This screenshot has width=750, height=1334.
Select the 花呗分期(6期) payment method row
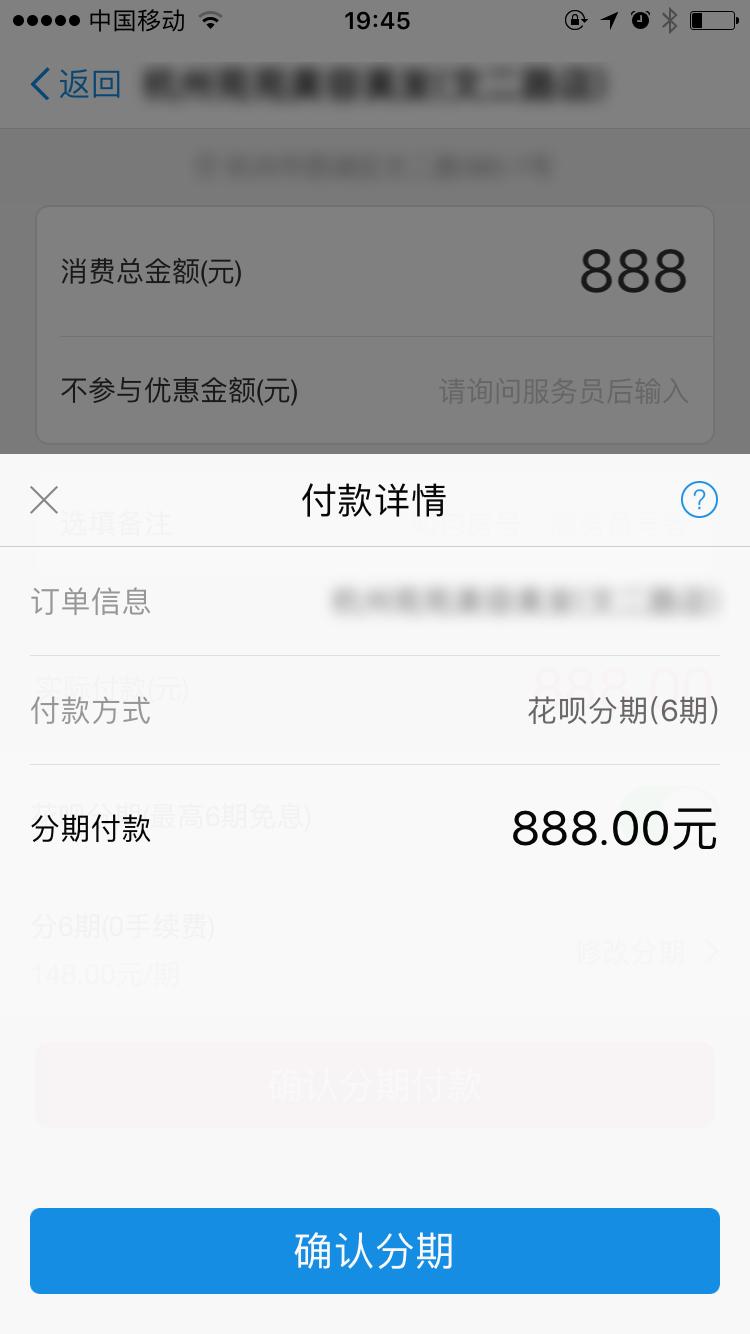tap(375, 712)
